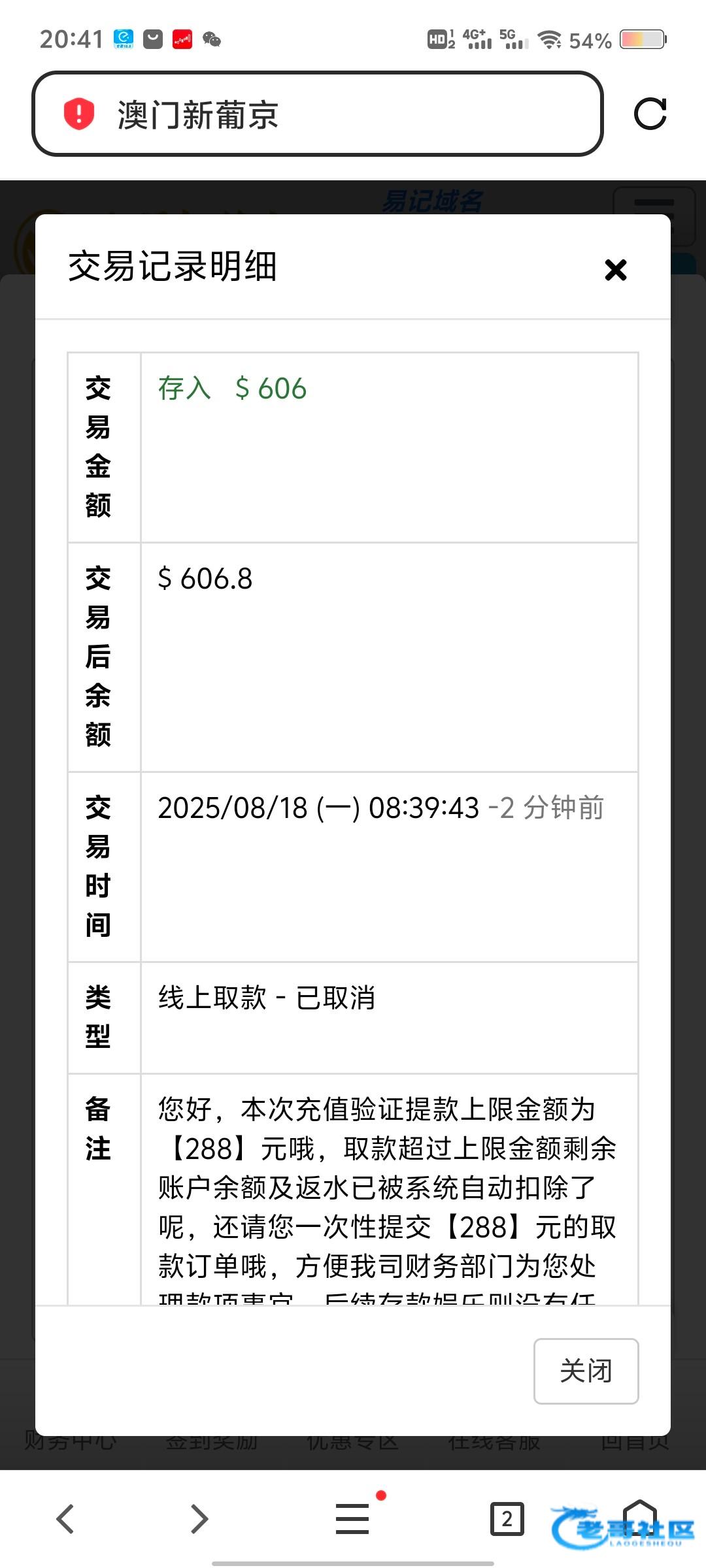Viewport: 706px width, 1568px height.
Task: Go to the browser home page
Action: (x=640, y=1517)
